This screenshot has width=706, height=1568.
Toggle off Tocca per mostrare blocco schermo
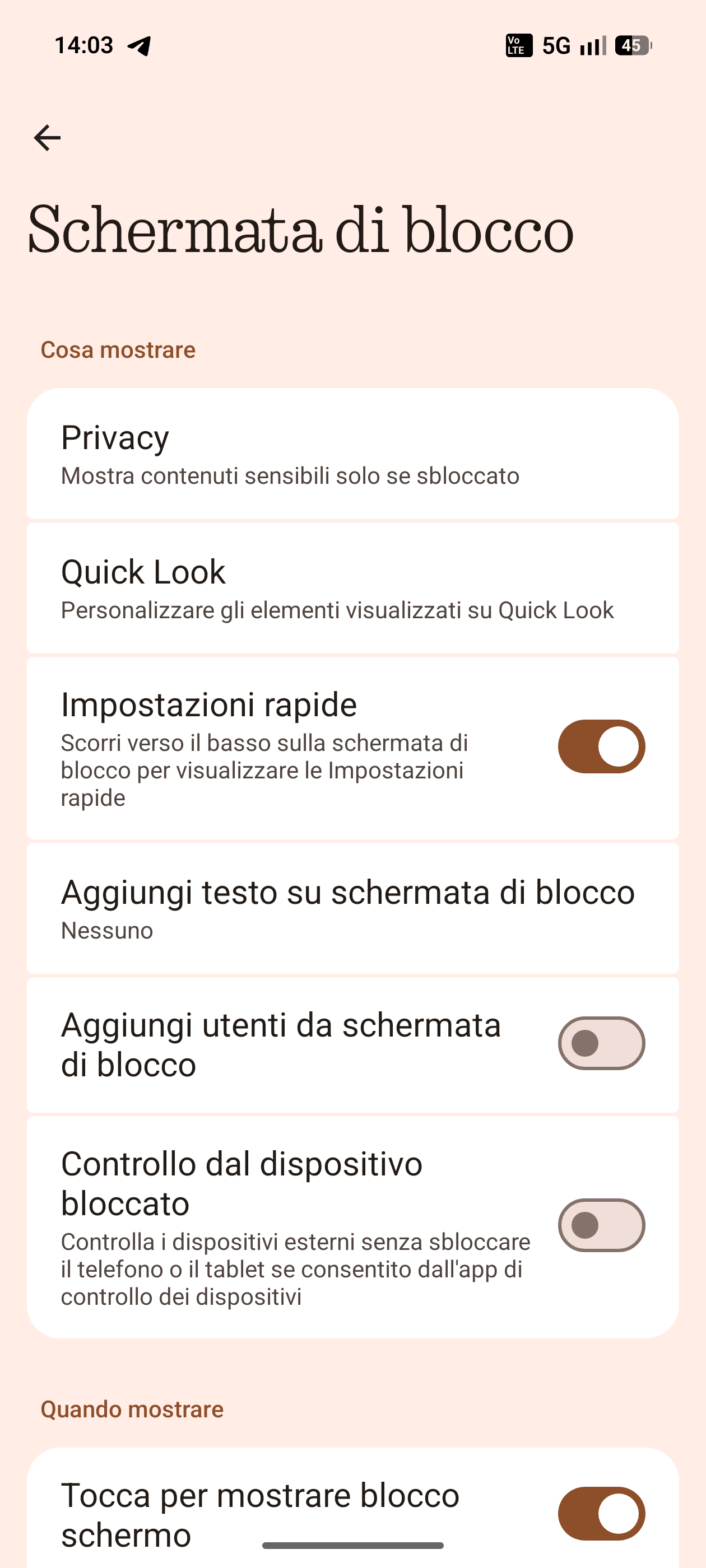click(x=601, y=1514)
